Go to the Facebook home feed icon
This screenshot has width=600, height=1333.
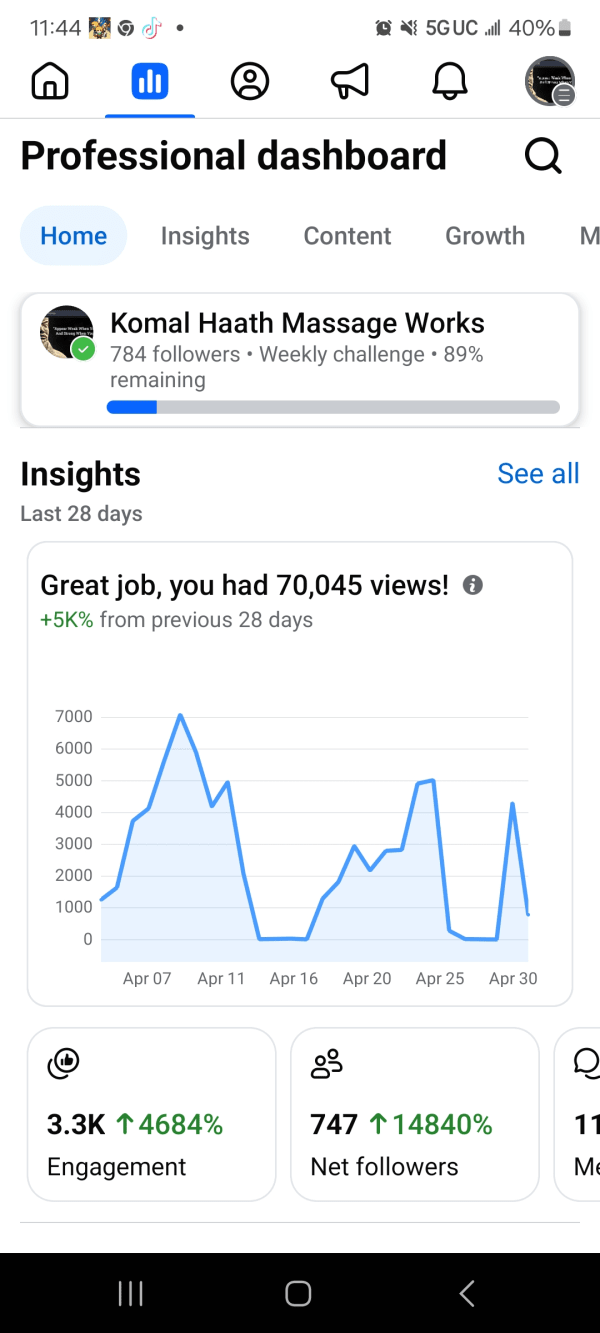[x=50, y=82]
